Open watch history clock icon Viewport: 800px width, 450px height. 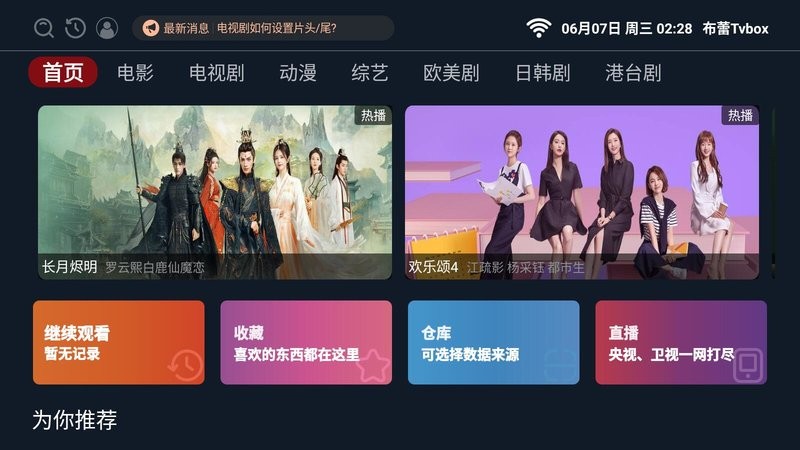click(75, 28)
